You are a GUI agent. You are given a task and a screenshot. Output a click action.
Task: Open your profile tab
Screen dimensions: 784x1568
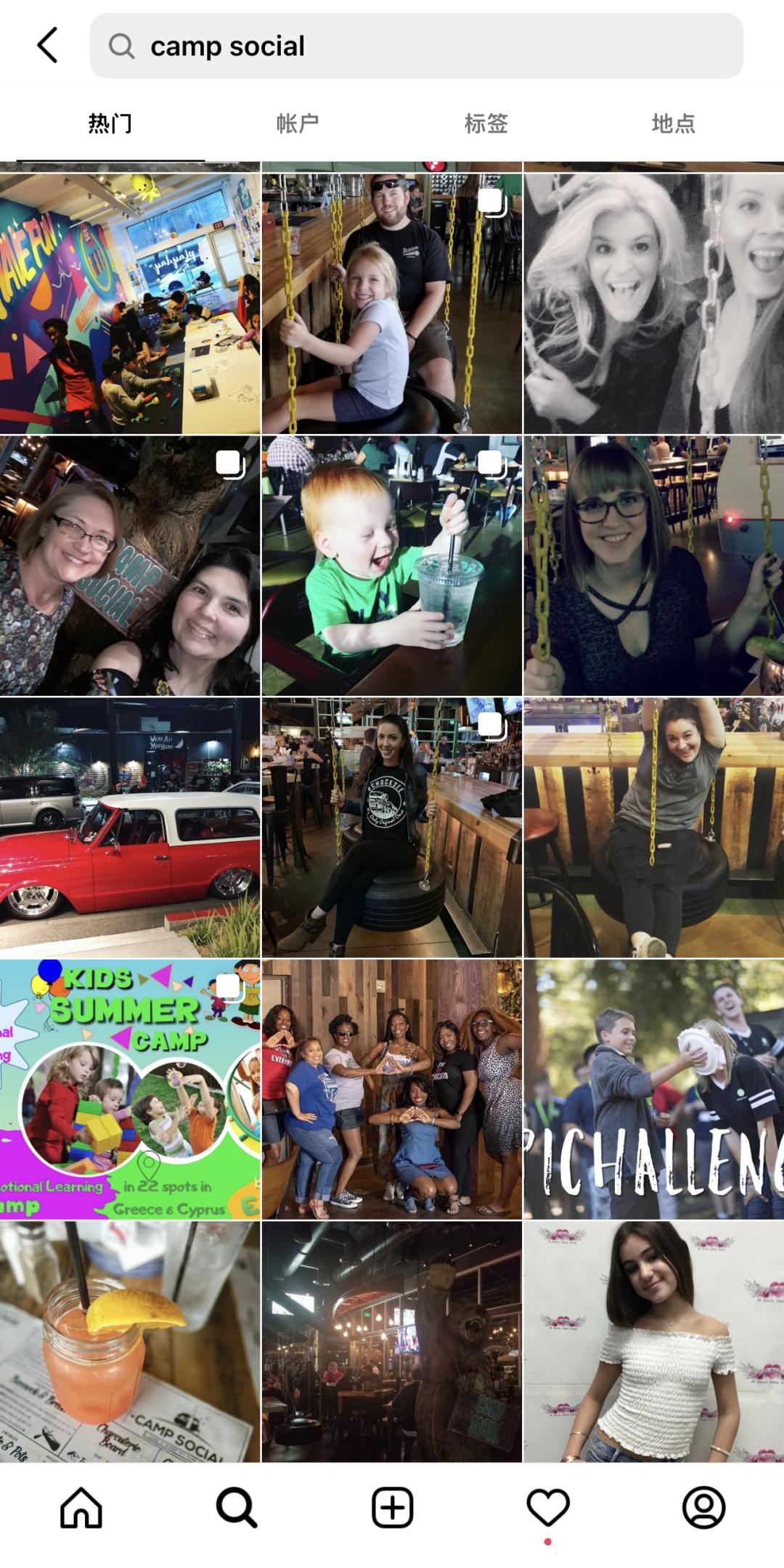pos(703,1507)
